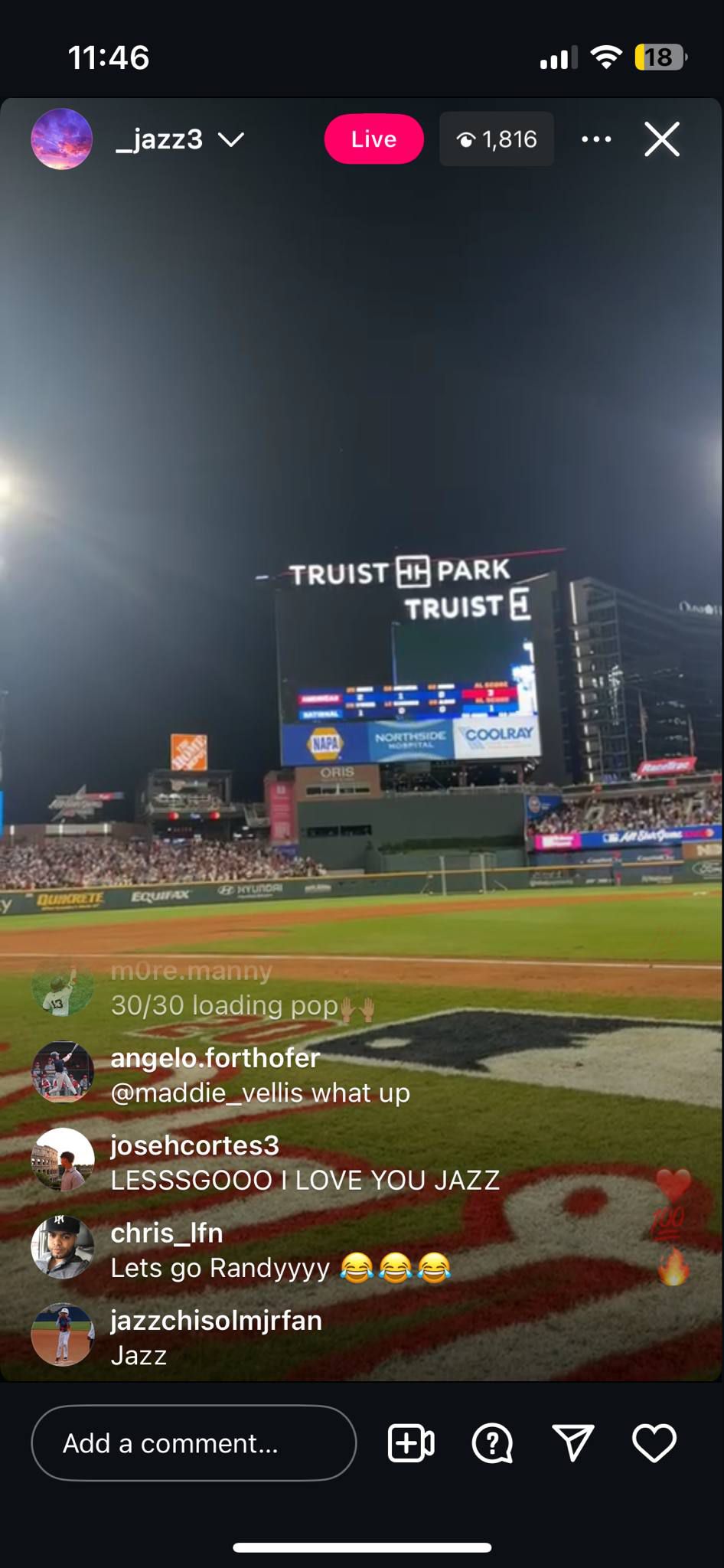Open the three-dot options menu
724x1568 pixels.
pyautogui.click(x=596, y=139)
